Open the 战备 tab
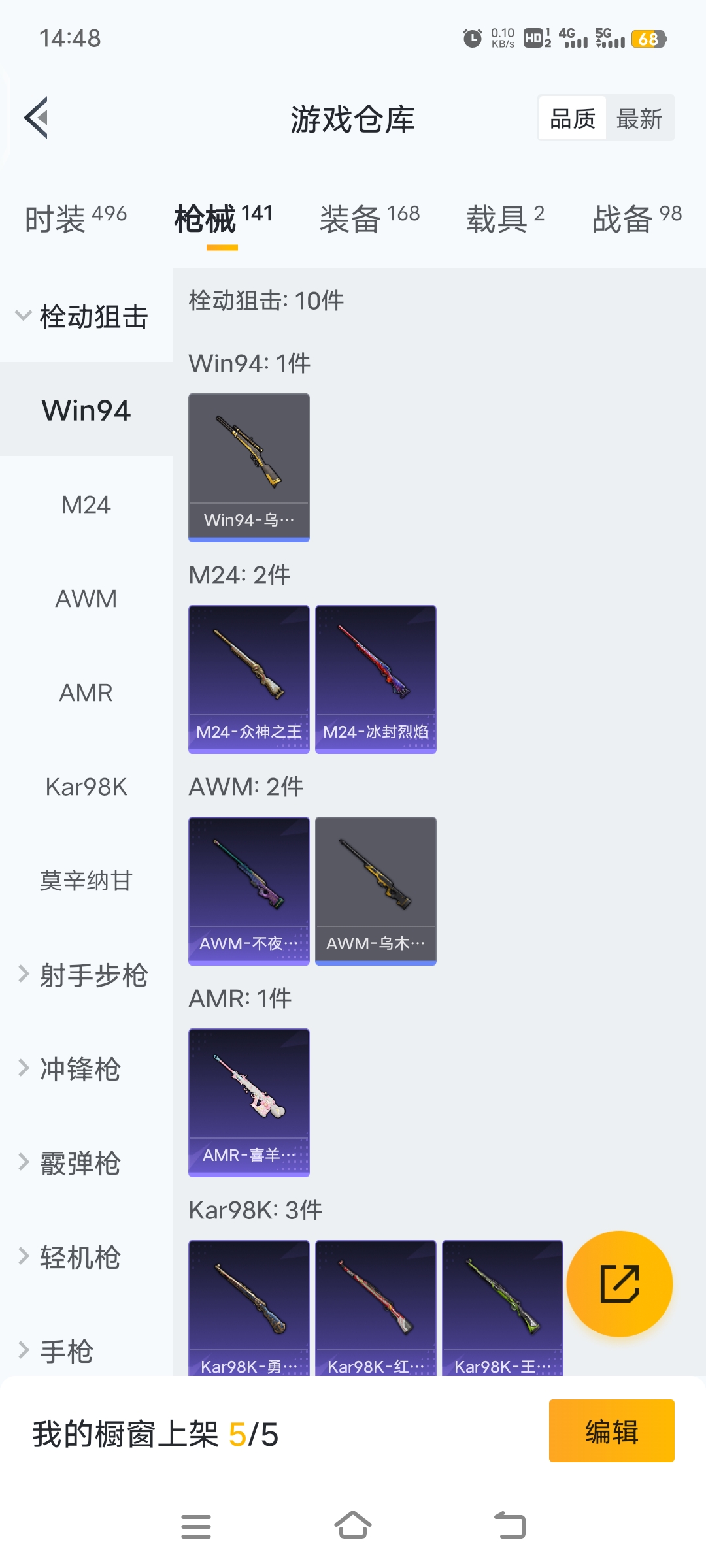The width and height of the screenshot is (706, 1568). click(636, 219)
